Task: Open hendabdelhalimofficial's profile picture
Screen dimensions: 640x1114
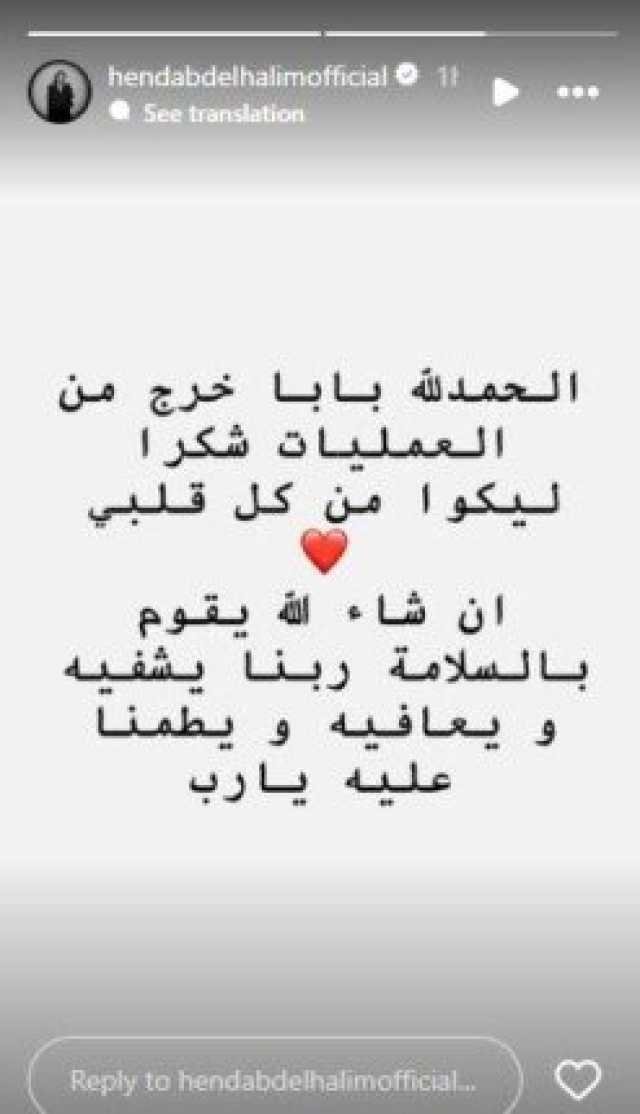Action: point(59,92)
